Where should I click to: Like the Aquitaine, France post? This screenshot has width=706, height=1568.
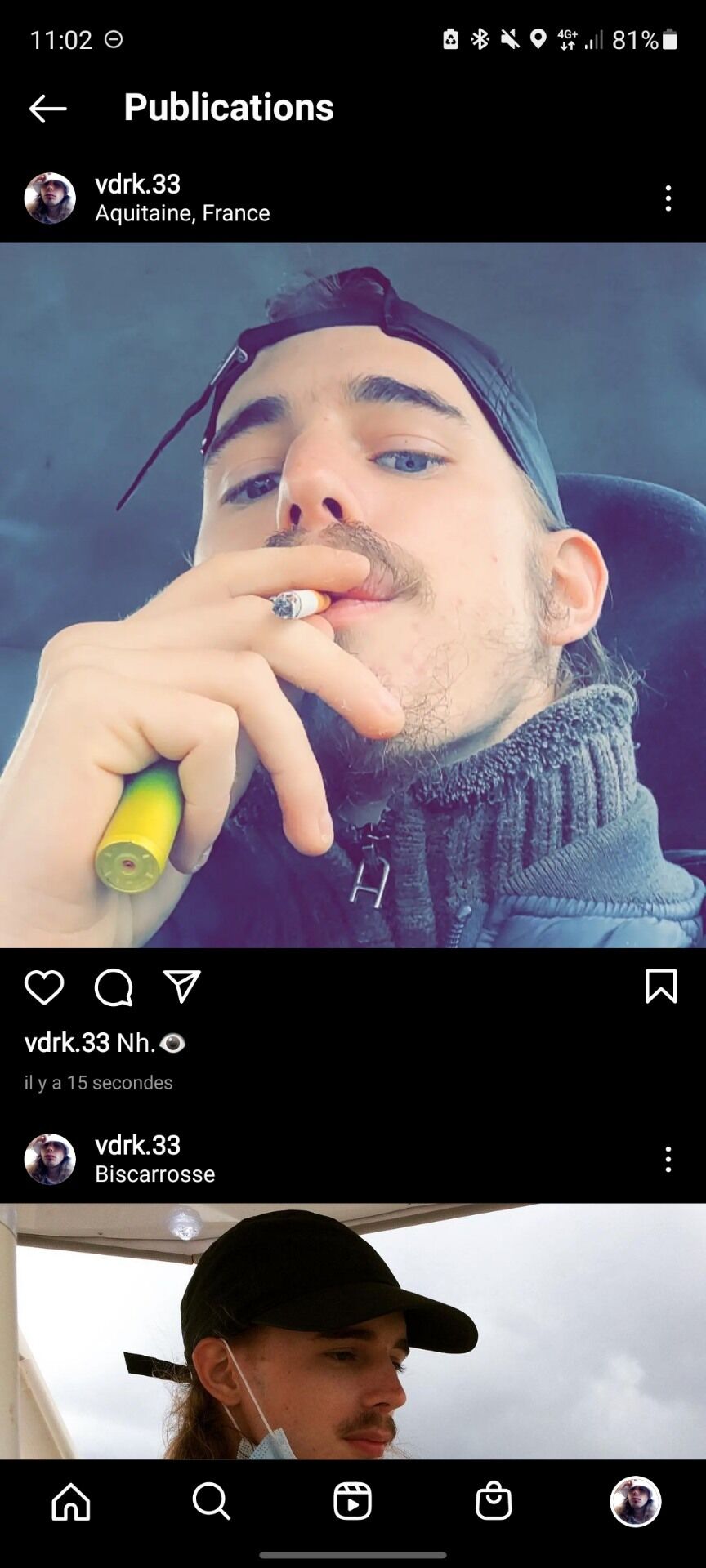point(44,987)
